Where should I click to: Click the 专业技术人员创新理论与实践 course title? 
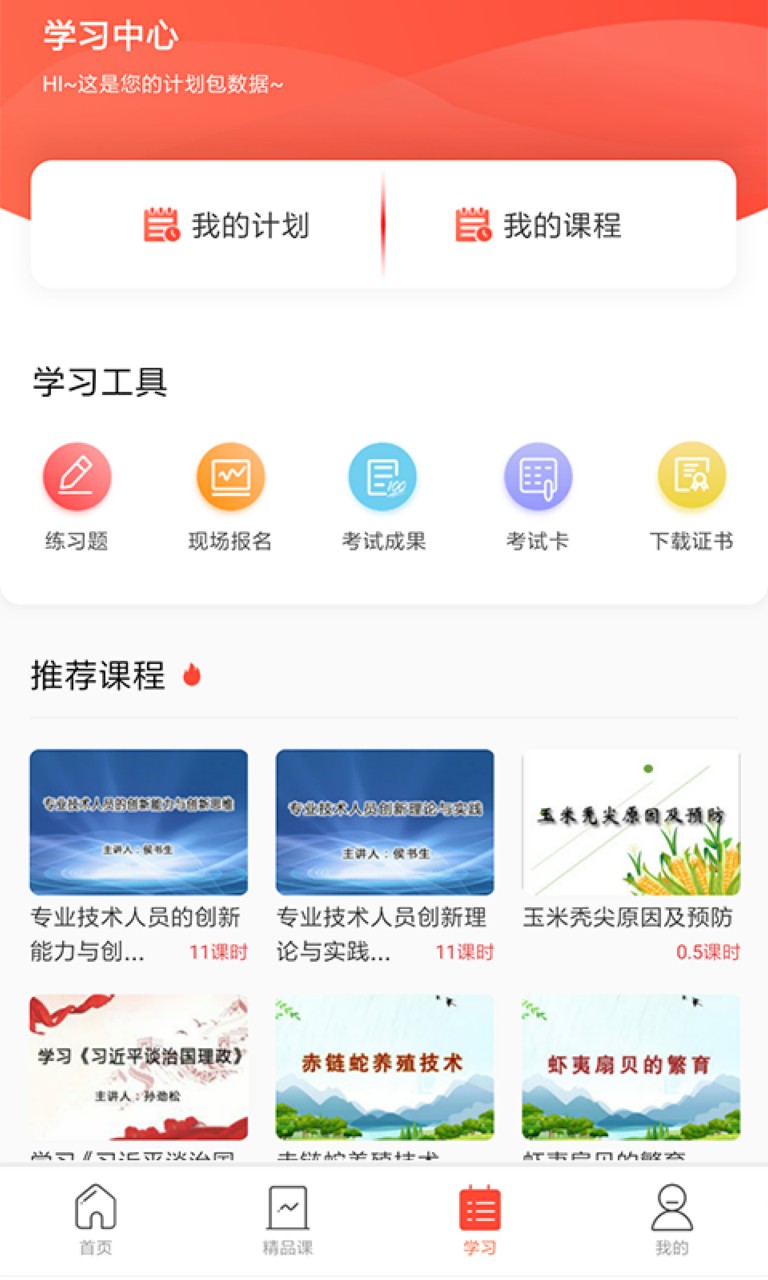coord(383,931)
